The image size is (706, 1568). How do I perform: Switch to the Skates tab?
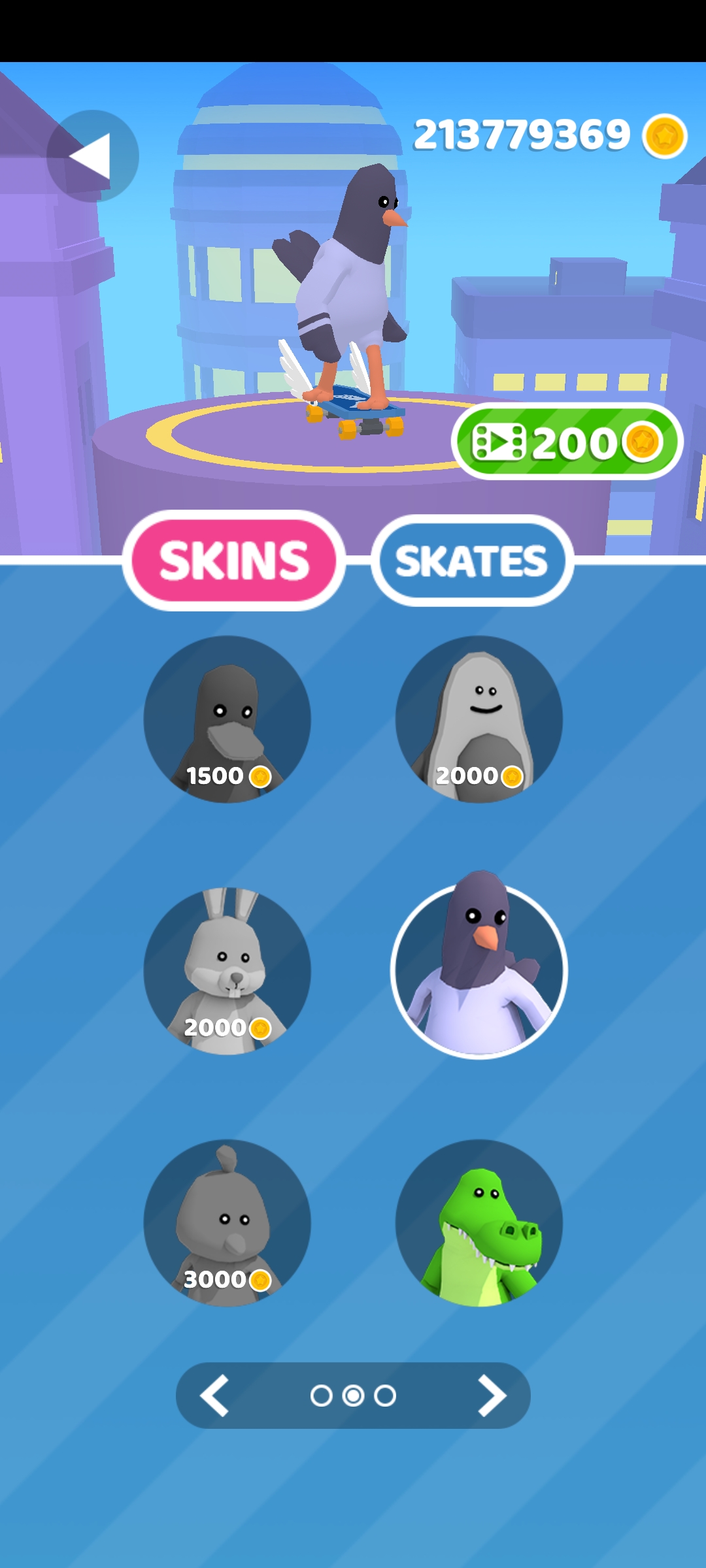[472, 561]
